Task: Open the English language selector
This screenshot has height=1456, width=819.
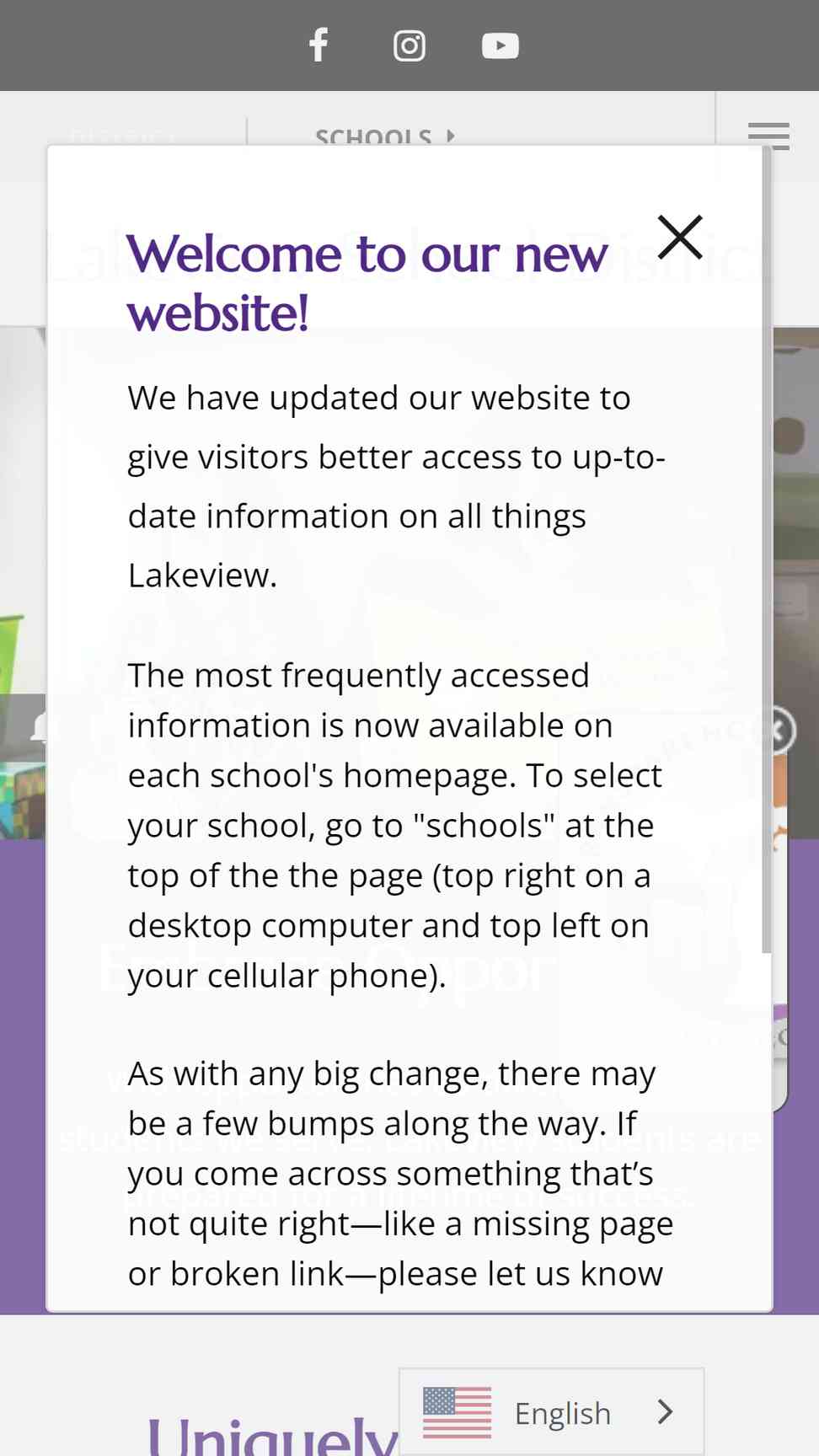Action: (551, 1412)
